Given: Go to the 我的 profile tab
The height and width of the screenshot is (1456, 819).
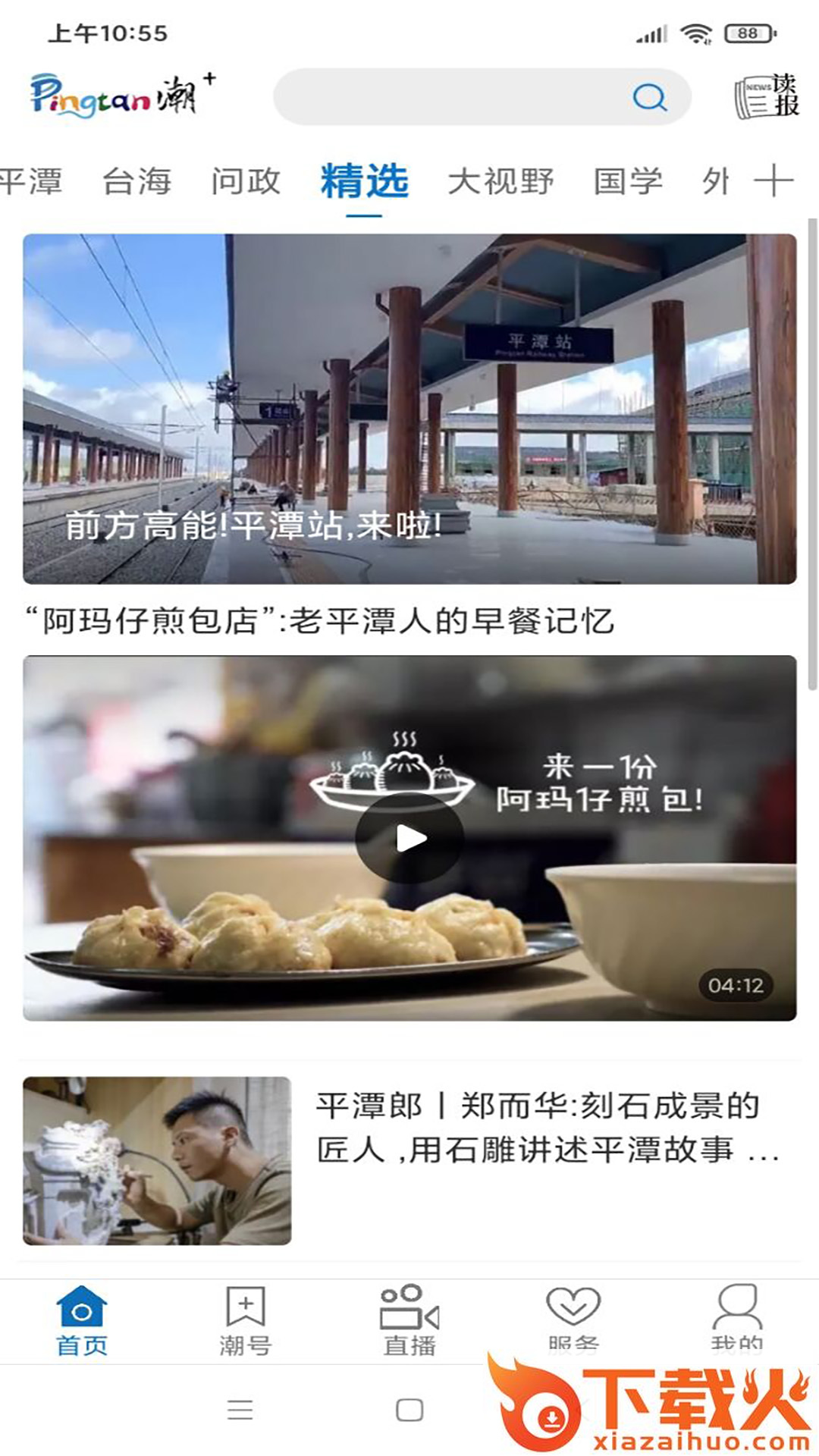Looking at the screenshot, I should (x=737, y=1317).
